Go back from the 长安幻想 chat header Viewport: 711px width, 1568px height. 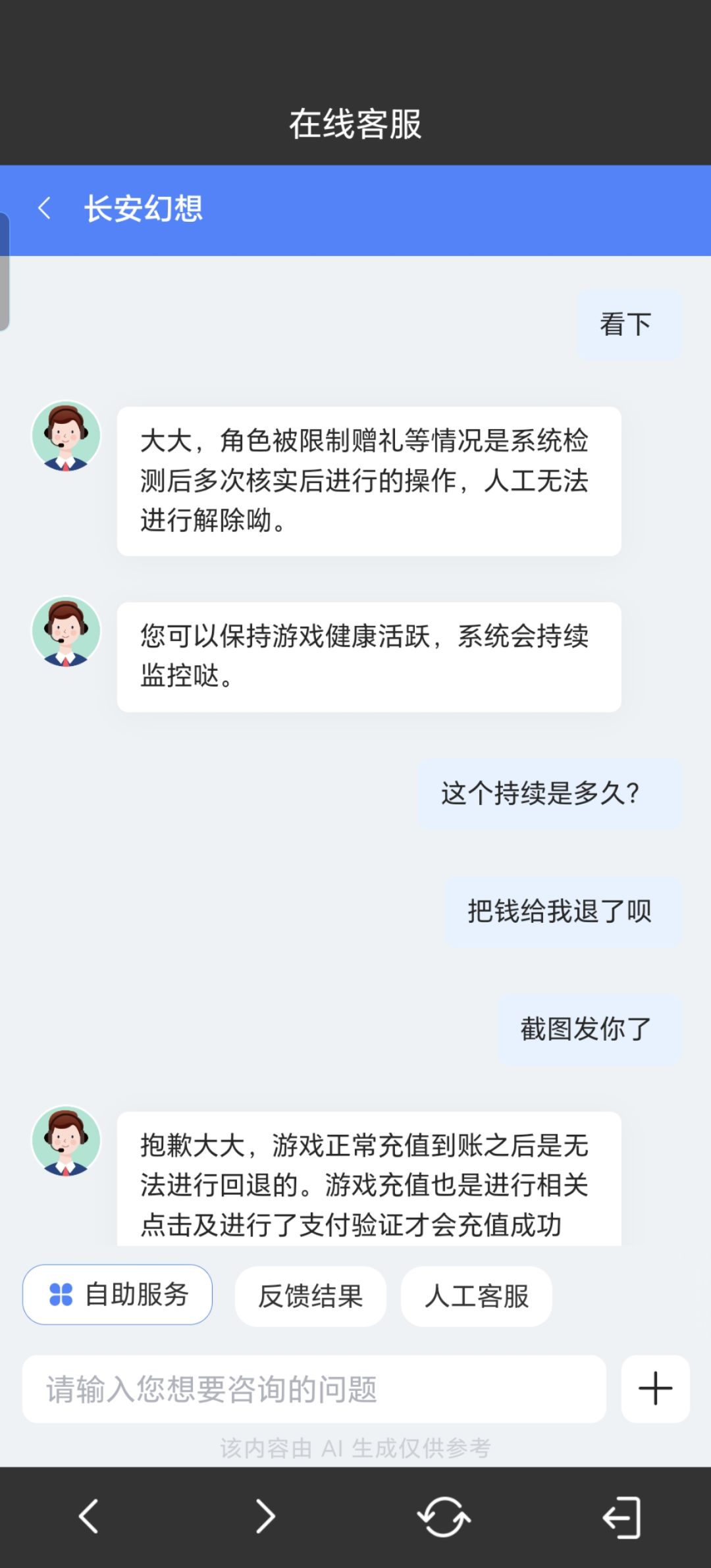tap(45, 209)
